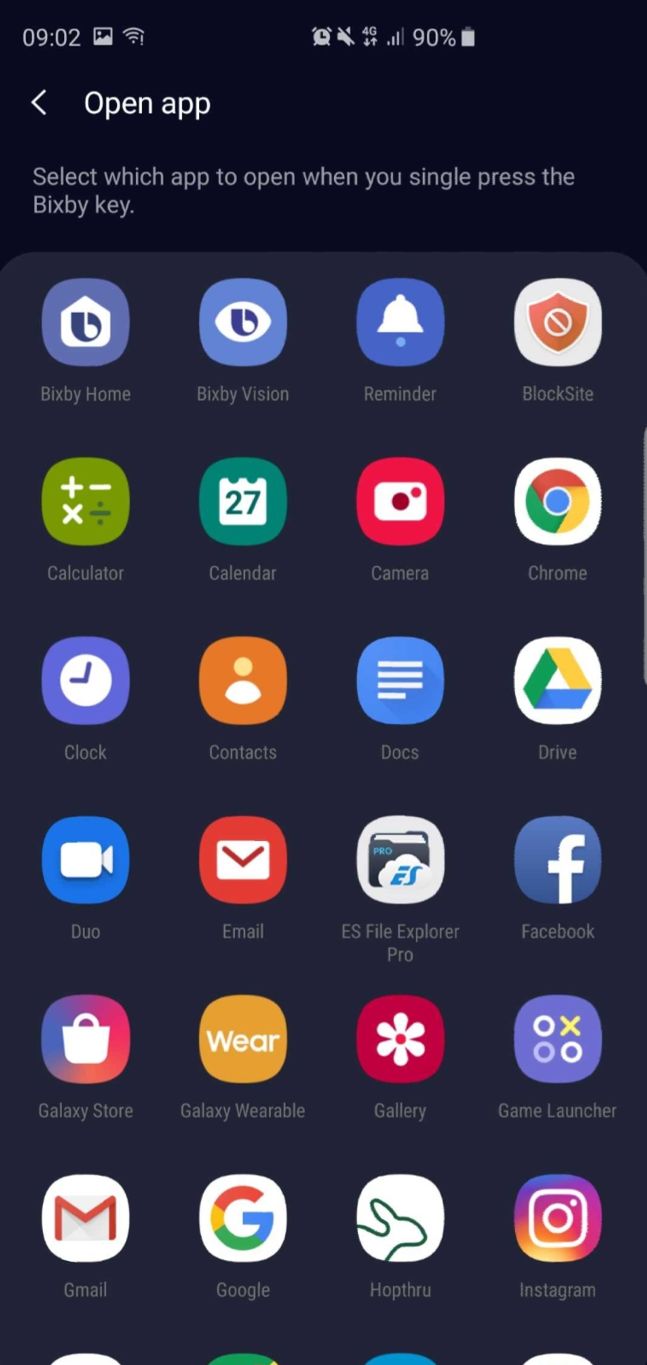Viewport: 647px width, 1365px height.
Task: Go back from the Open app screen
Action: (x=39, y=103)
